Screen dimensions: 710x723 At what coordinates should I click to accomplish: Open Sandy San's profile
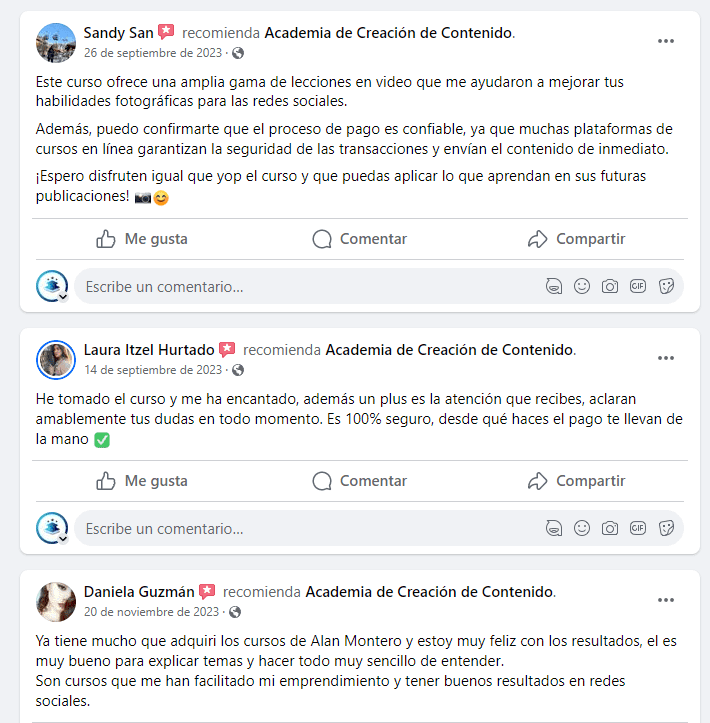click(118, 33)
